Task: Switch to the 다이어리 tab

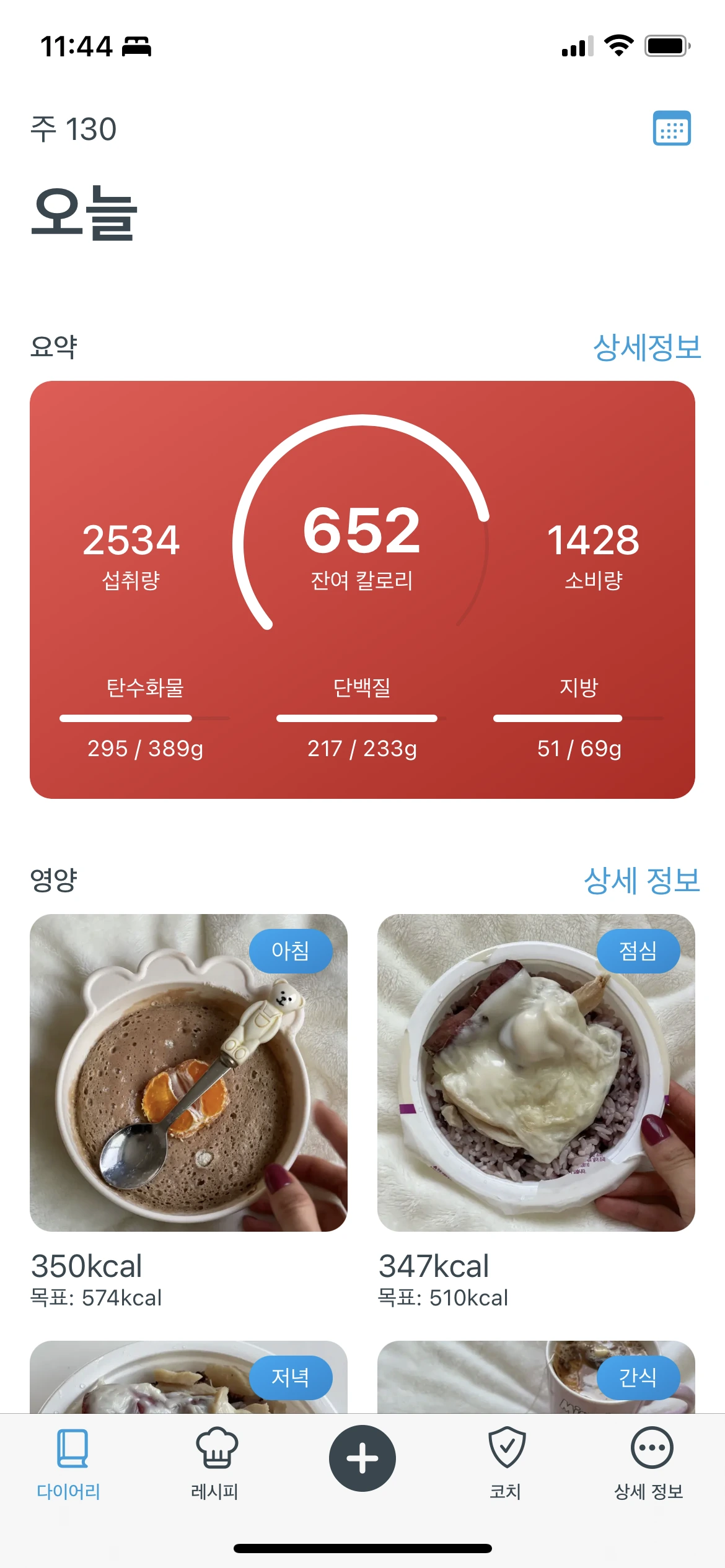Action: (x=69, y=1463)
